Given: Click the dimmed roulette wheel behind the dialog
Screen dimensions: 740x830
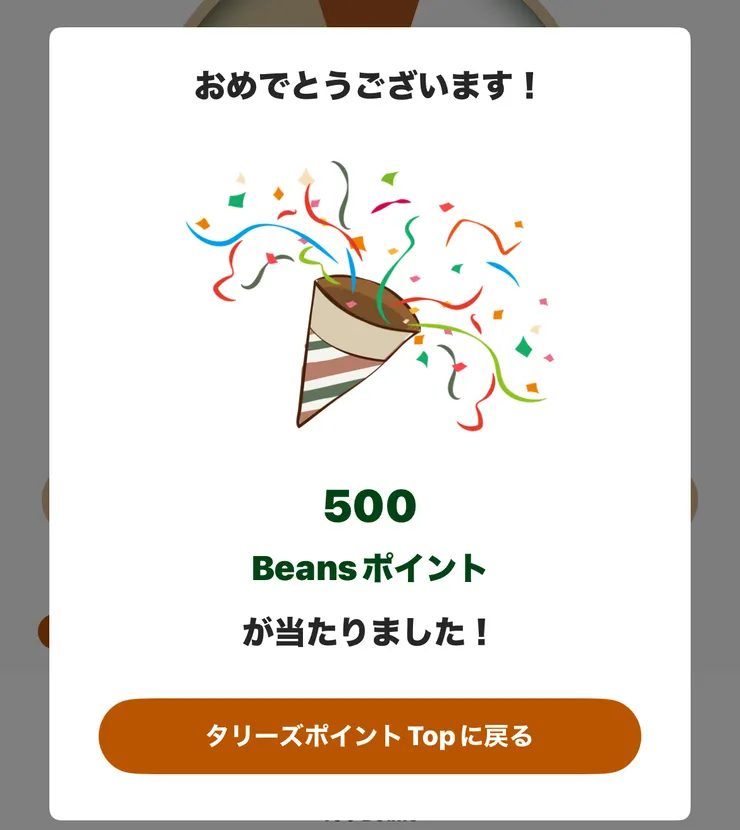Looking at the screenshot, I should (370, 12).
